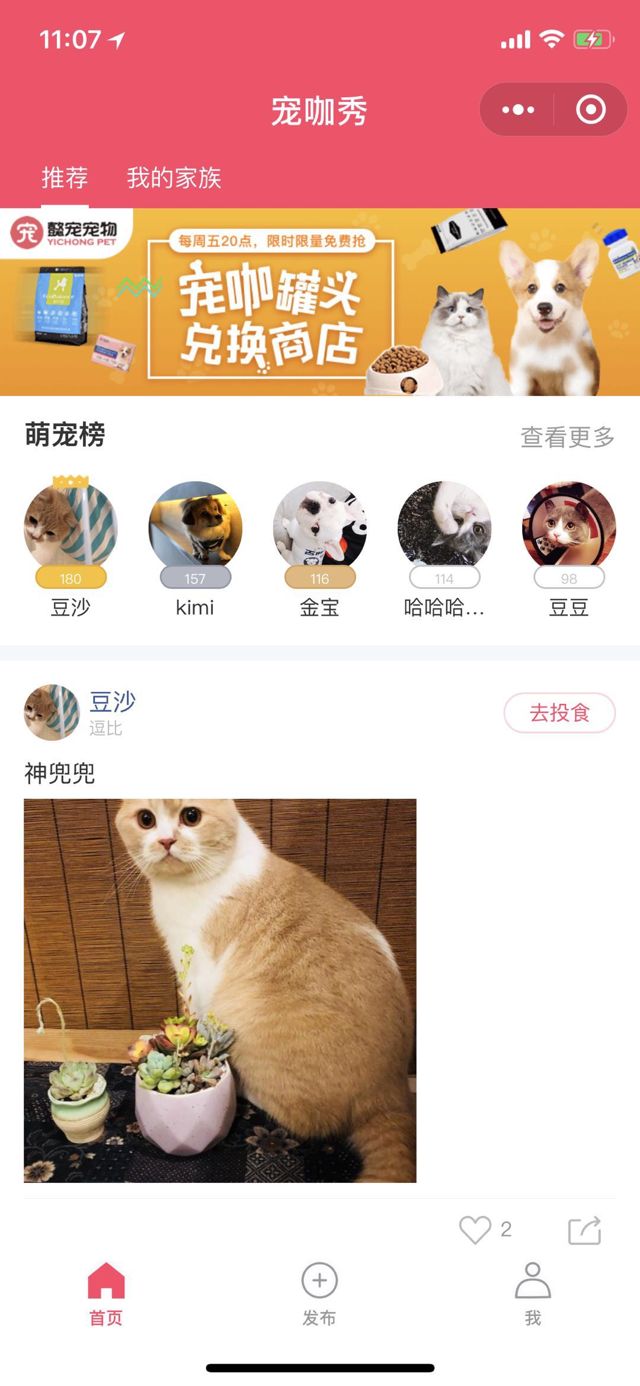Open the 宠咖罐头兑换商店 banner
Screen dimensions: 640x1386
pyautogui.click(x=320, y=302)
